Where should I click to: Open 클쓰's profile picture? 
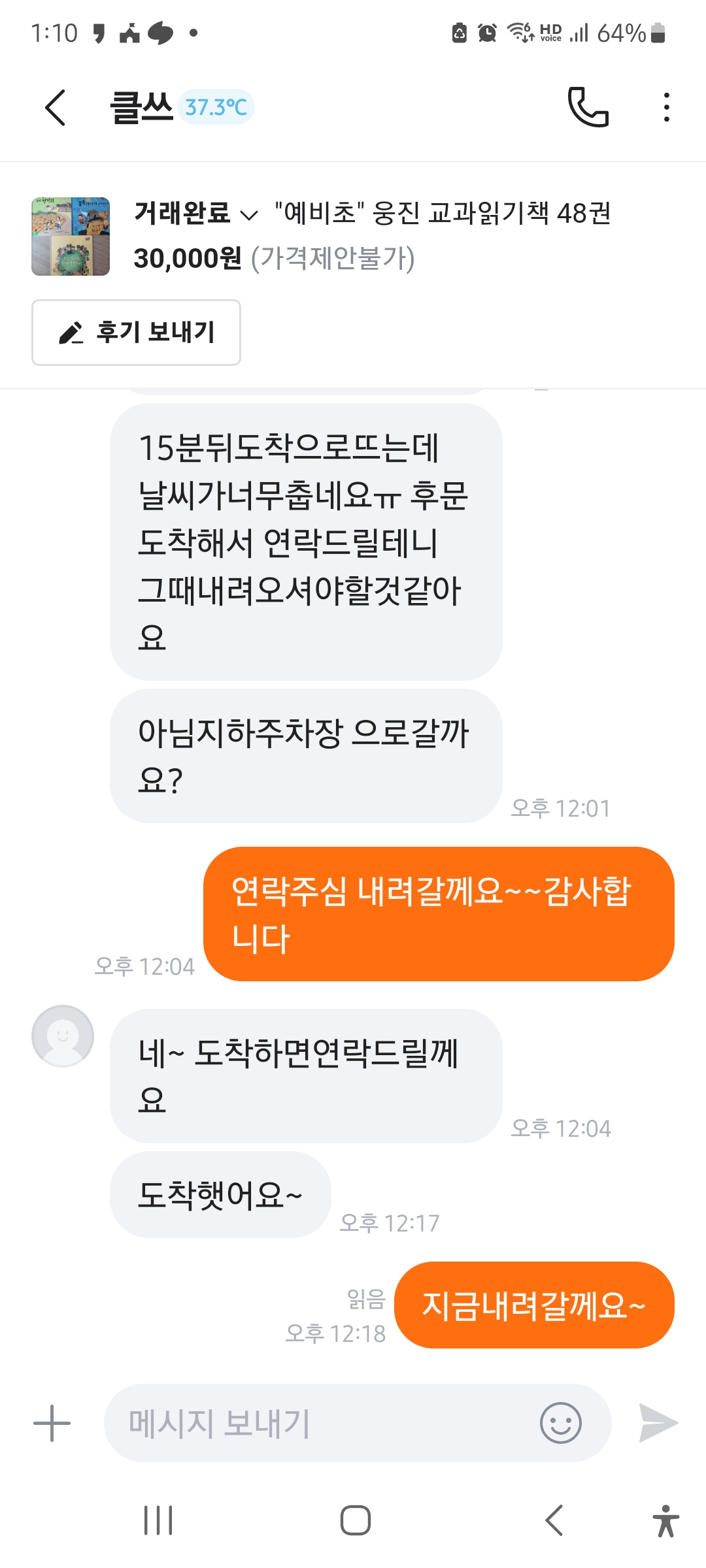coord(63,1036)
